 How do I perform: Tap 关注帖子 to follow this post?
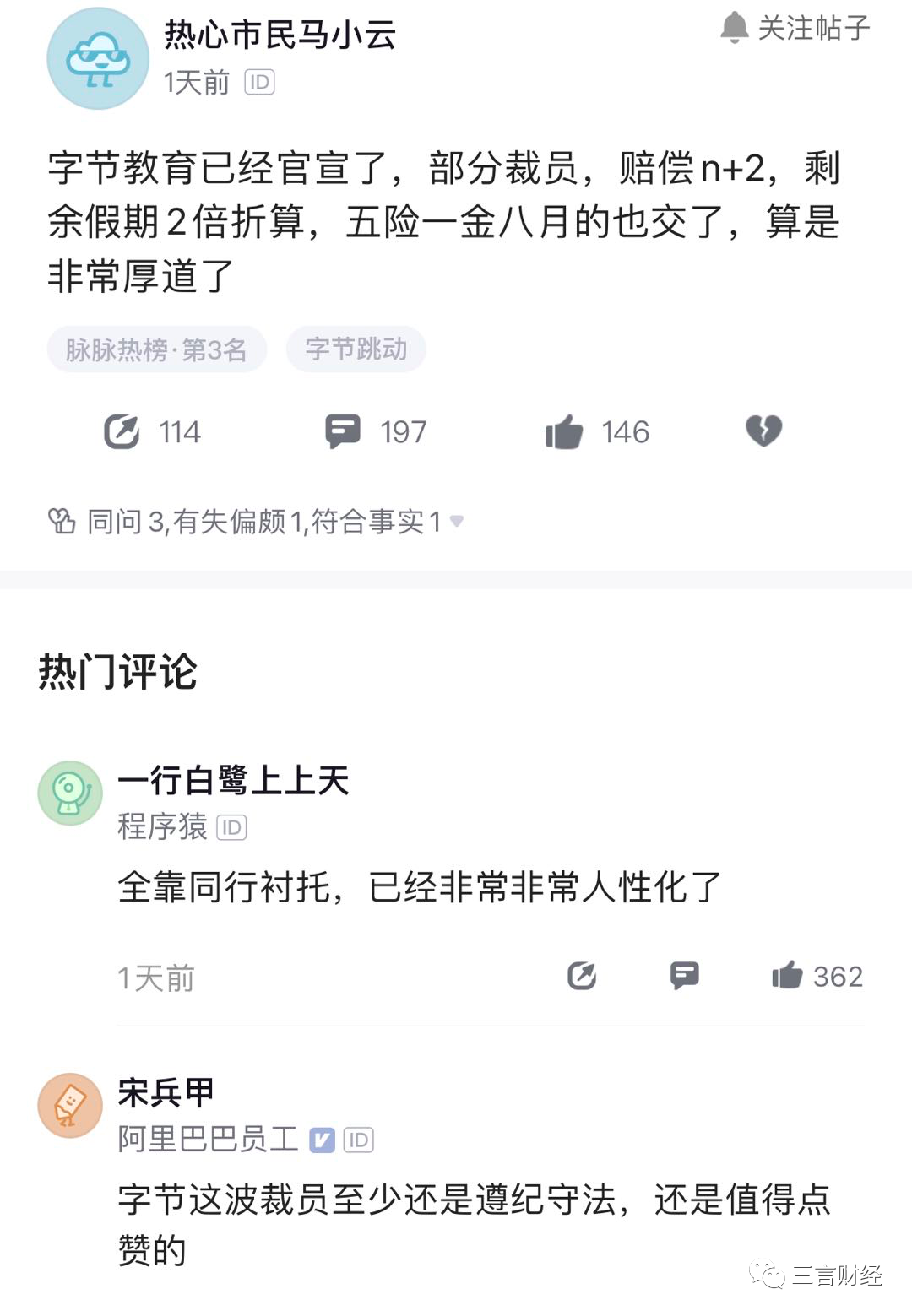pyautogui.click(x=795, y=29)
